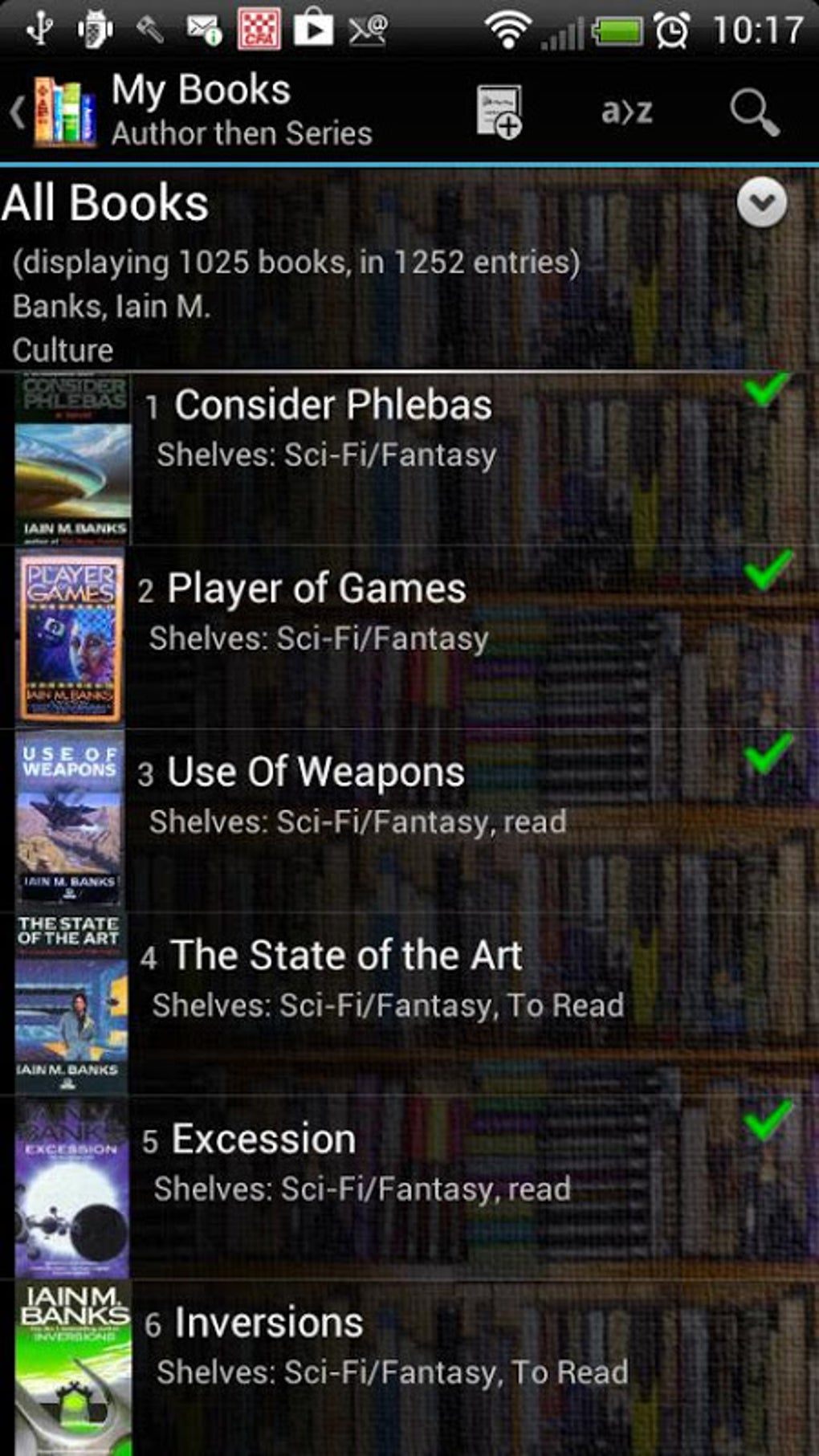The image size is (819, 1456).
Task: Open Use Of Weapons book entry
Action: tap(316, 773)
